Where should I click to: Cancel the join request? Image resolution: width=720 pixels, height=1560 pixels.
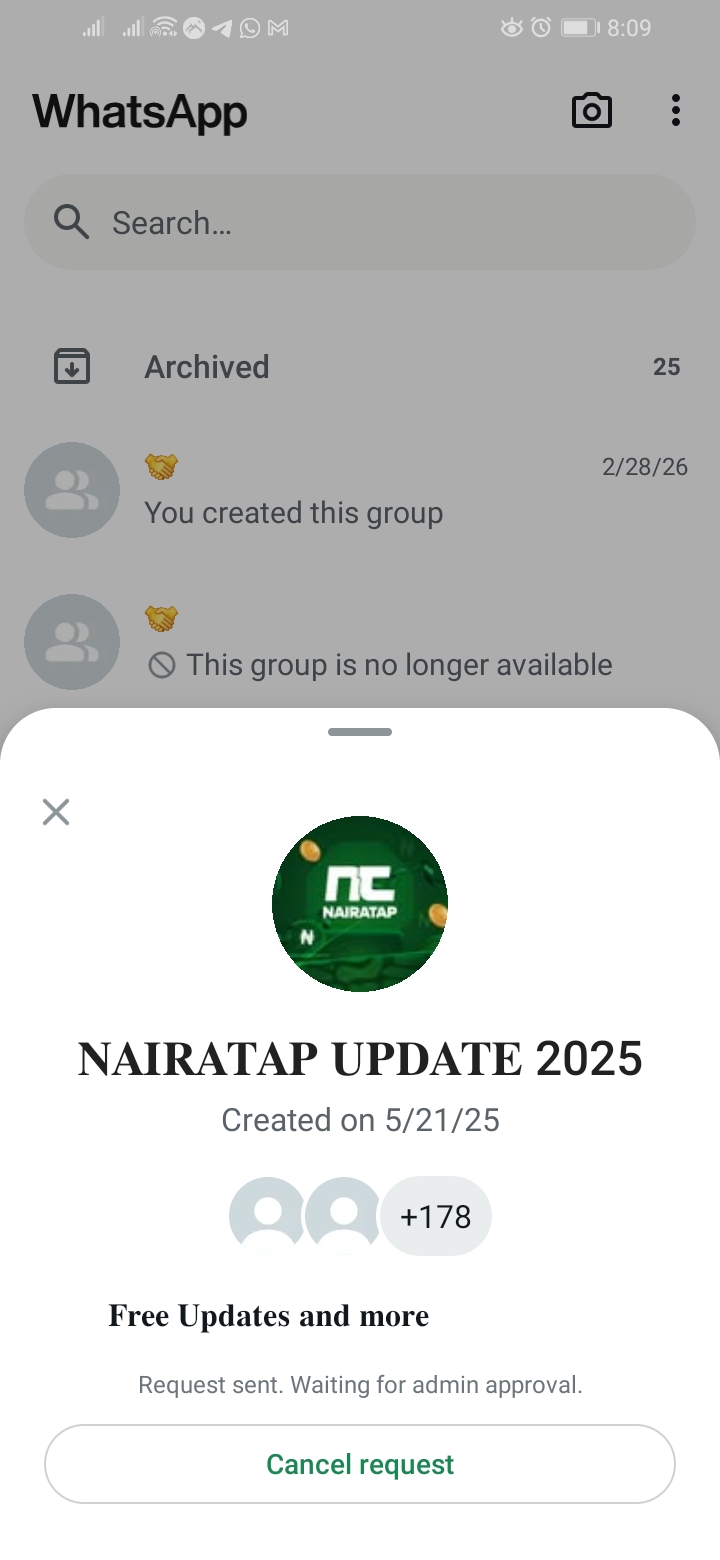(360, 1464)
